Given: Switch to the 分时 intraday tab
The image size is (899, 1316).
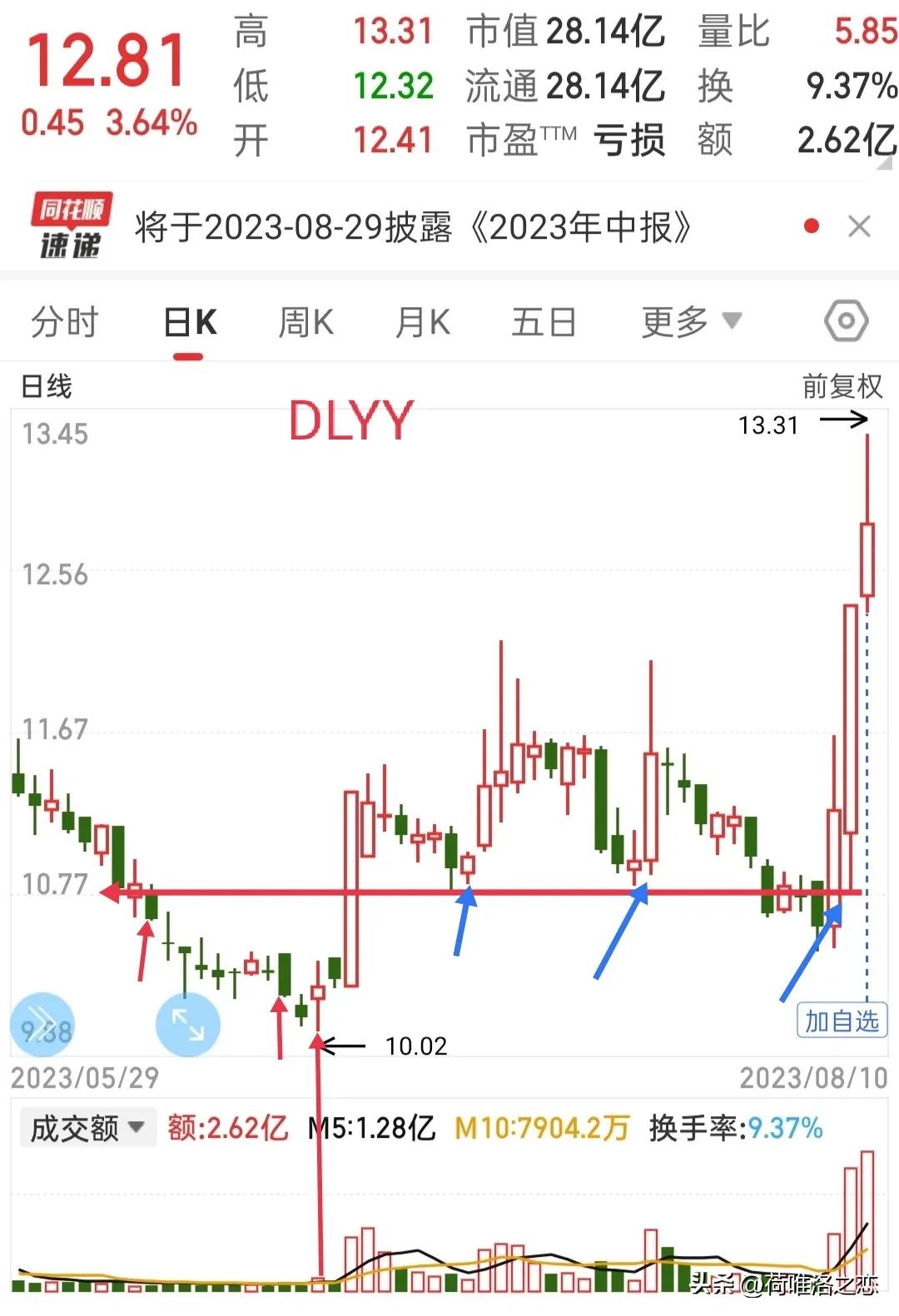Looking at the screenshot, I should [67, 320].
